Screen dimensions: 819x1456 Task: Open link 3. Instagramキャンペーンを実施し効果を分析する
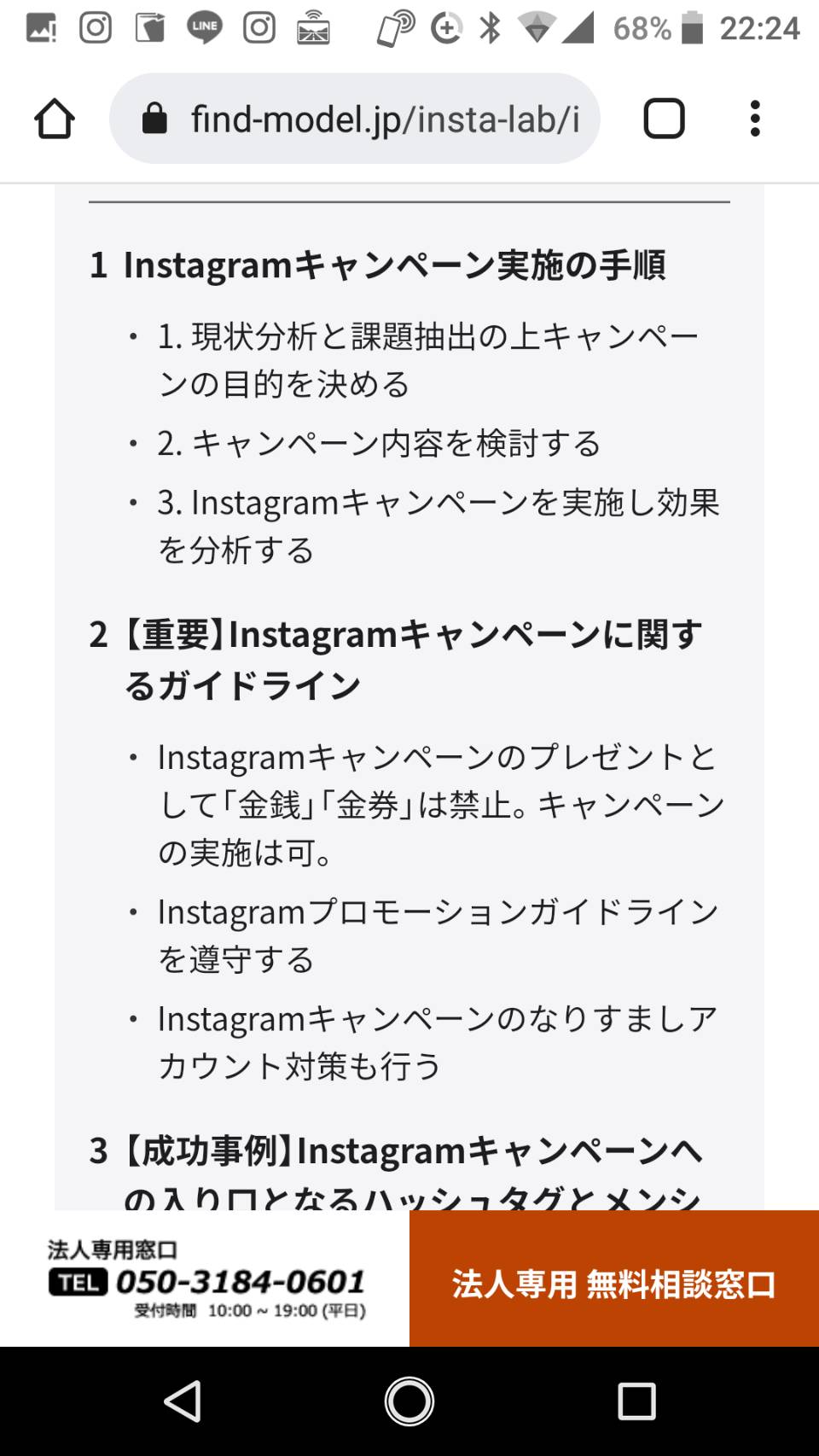click(x=439, y=527)
